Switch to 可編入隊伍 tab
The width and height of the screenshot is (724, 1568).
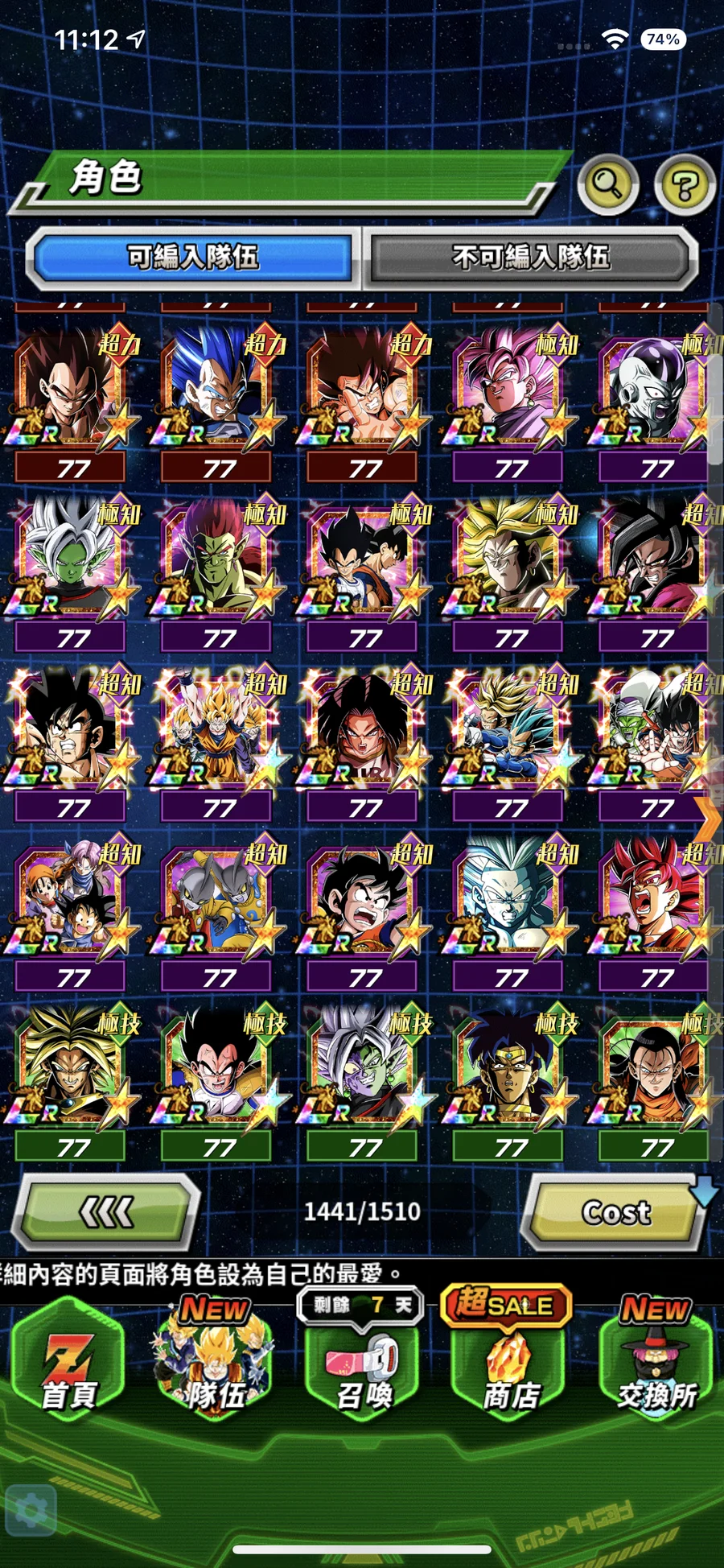(193, 258)
